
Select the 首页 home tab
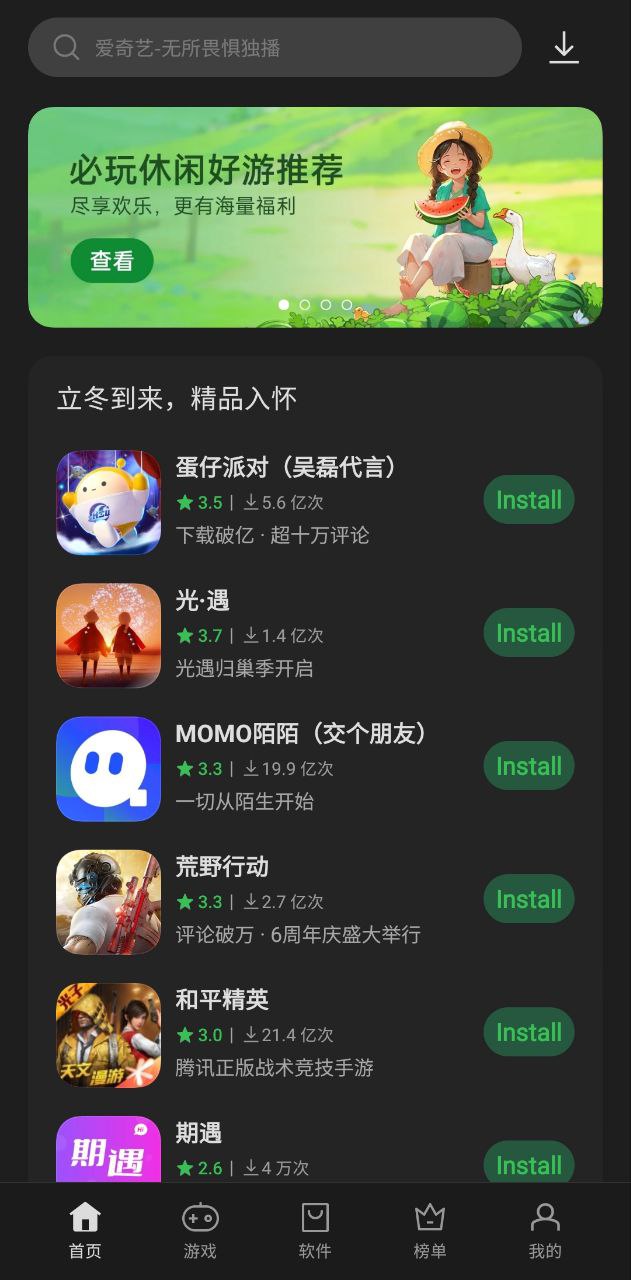[x=85, y=1231]
